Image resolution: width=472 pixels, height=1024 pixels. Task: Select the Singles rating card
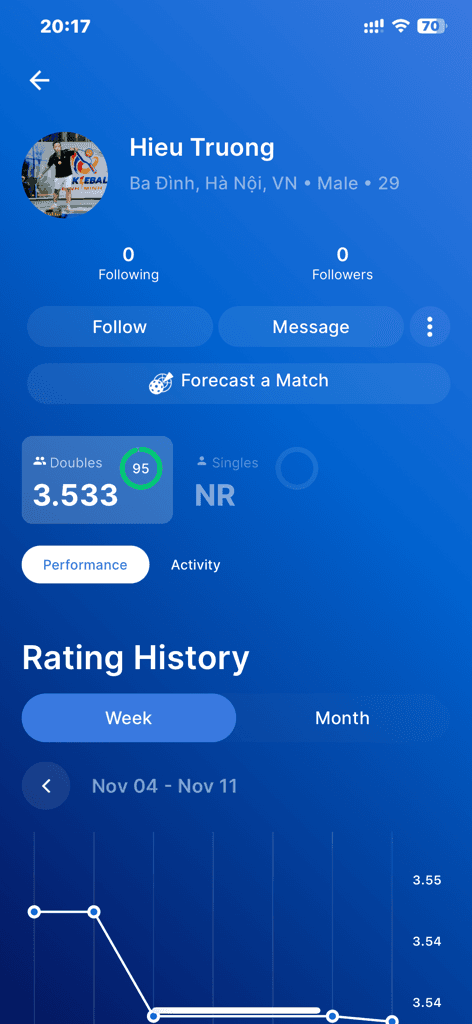pyautogui.click(x=255, y=480)
